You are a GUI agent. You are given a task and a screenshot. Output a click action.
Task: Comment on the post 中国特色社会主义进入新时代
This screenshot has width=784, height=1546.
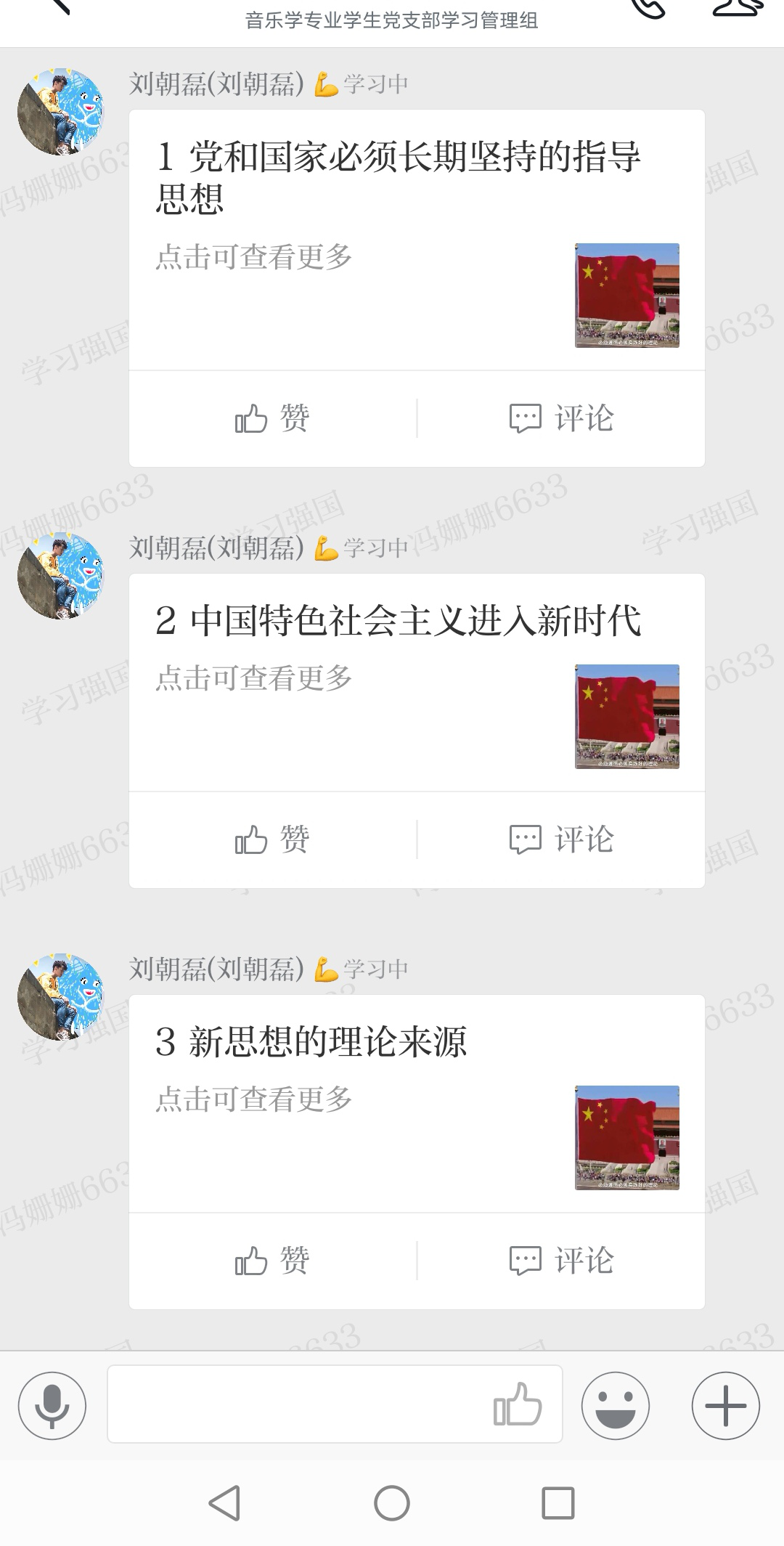(561, 840)
